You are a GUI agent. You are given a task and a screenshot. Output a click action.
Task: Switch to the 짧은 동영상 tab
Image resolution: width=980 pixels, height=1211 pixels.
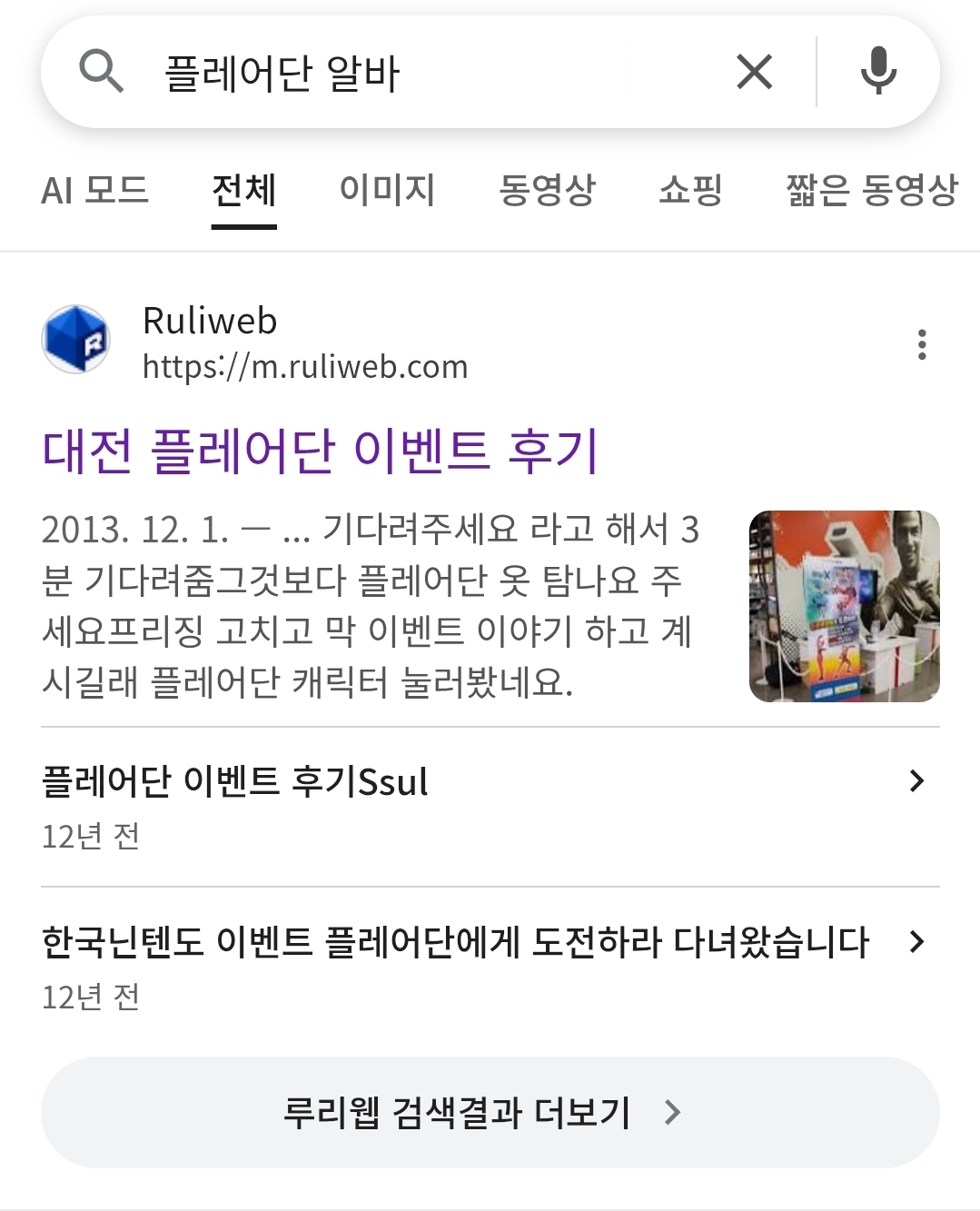click(871, 190)
